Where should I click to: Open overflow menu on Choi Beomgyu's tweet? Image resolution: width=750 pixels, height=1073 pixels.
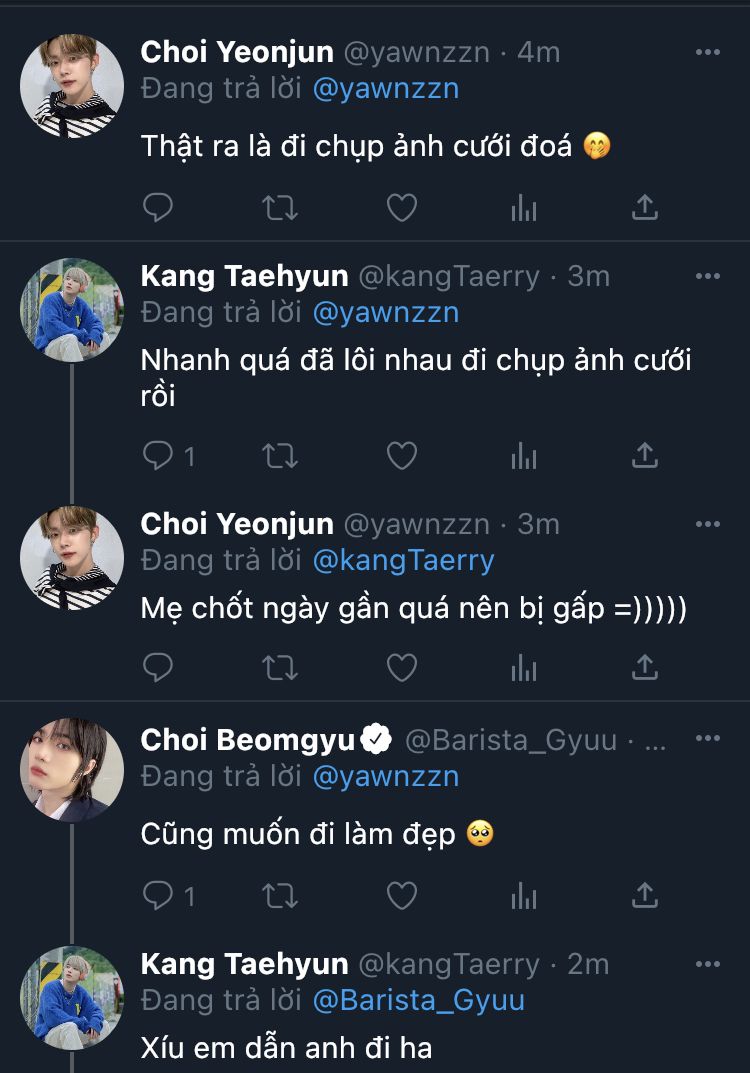[707, 739]
